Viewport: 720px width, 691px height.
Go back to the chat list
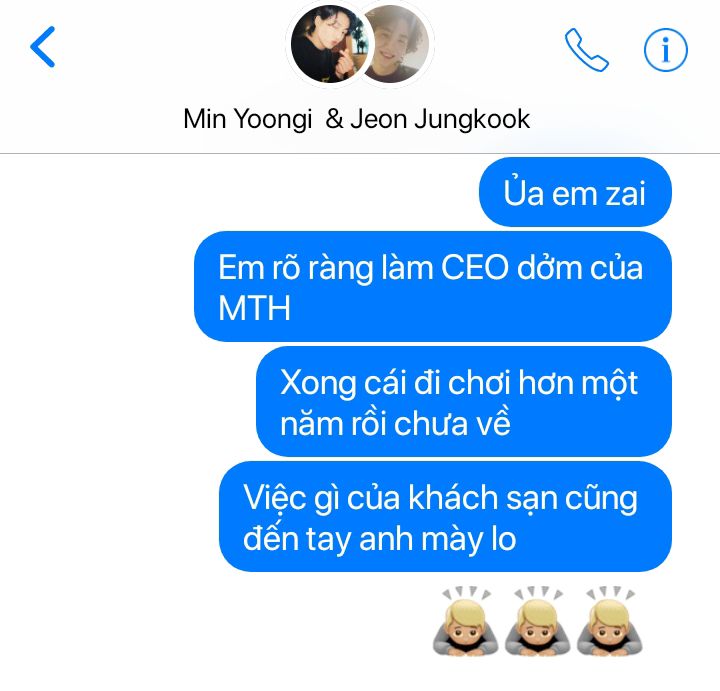[x=43, y=47]
